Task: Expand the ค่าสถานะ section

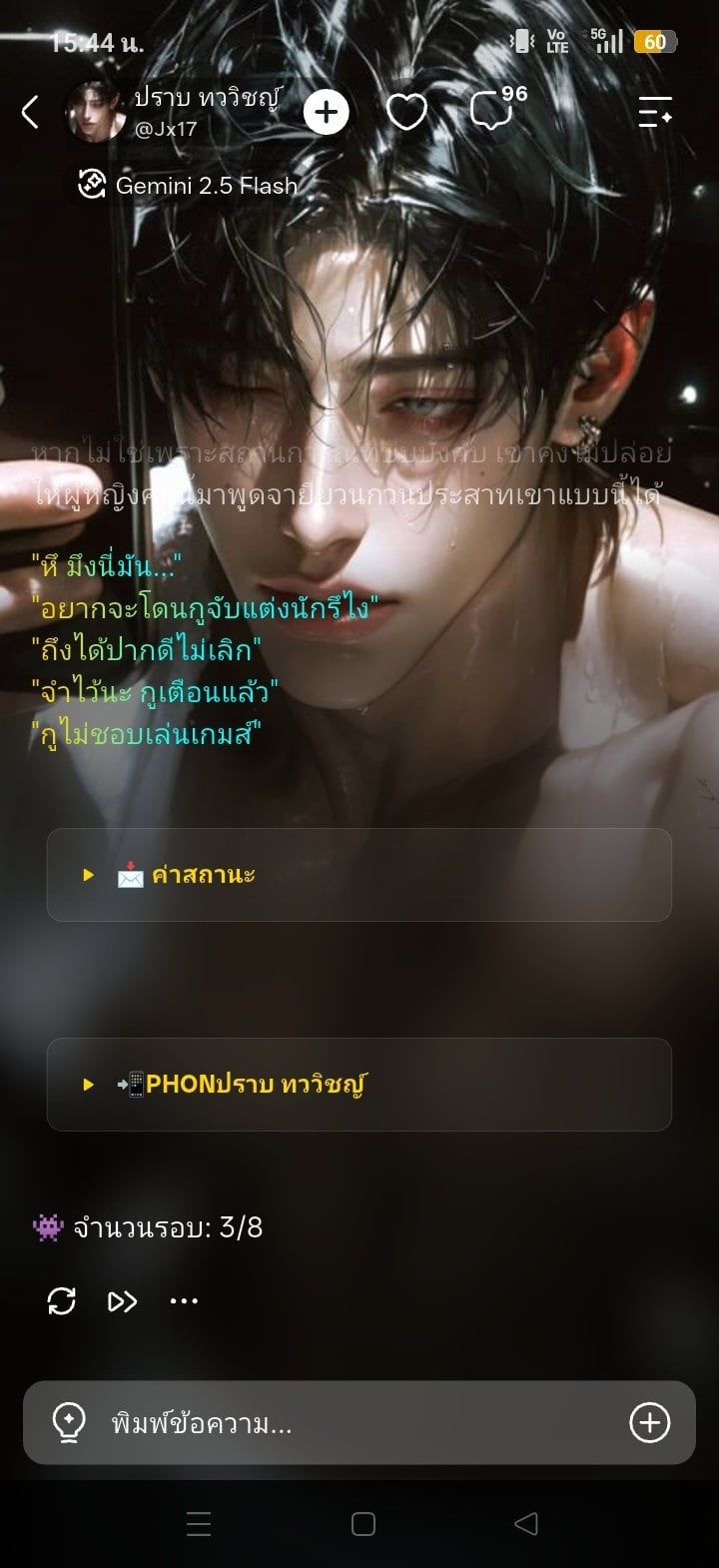Action: (359, 875)
